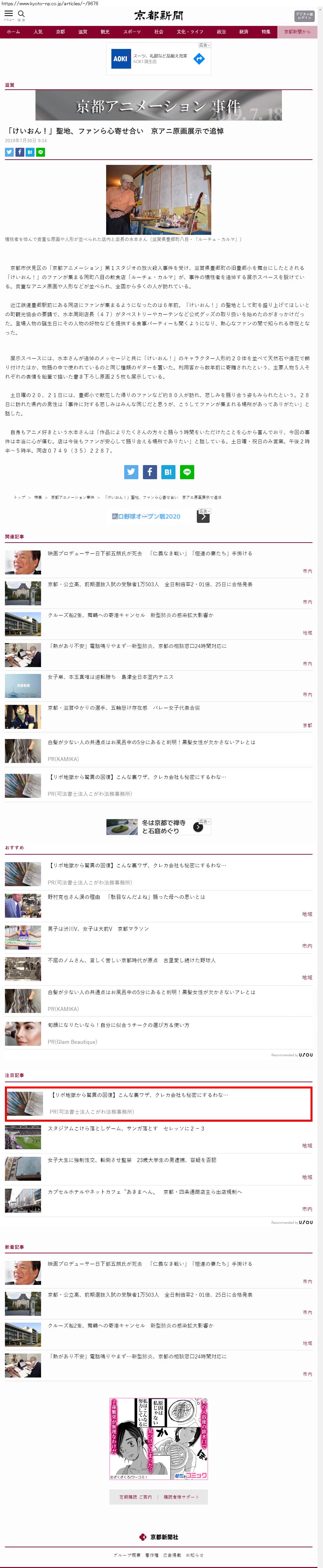This screenshot has height=1568, width=323.
Task: Select the スポーツ tab
Action: [x=132, y=32]
